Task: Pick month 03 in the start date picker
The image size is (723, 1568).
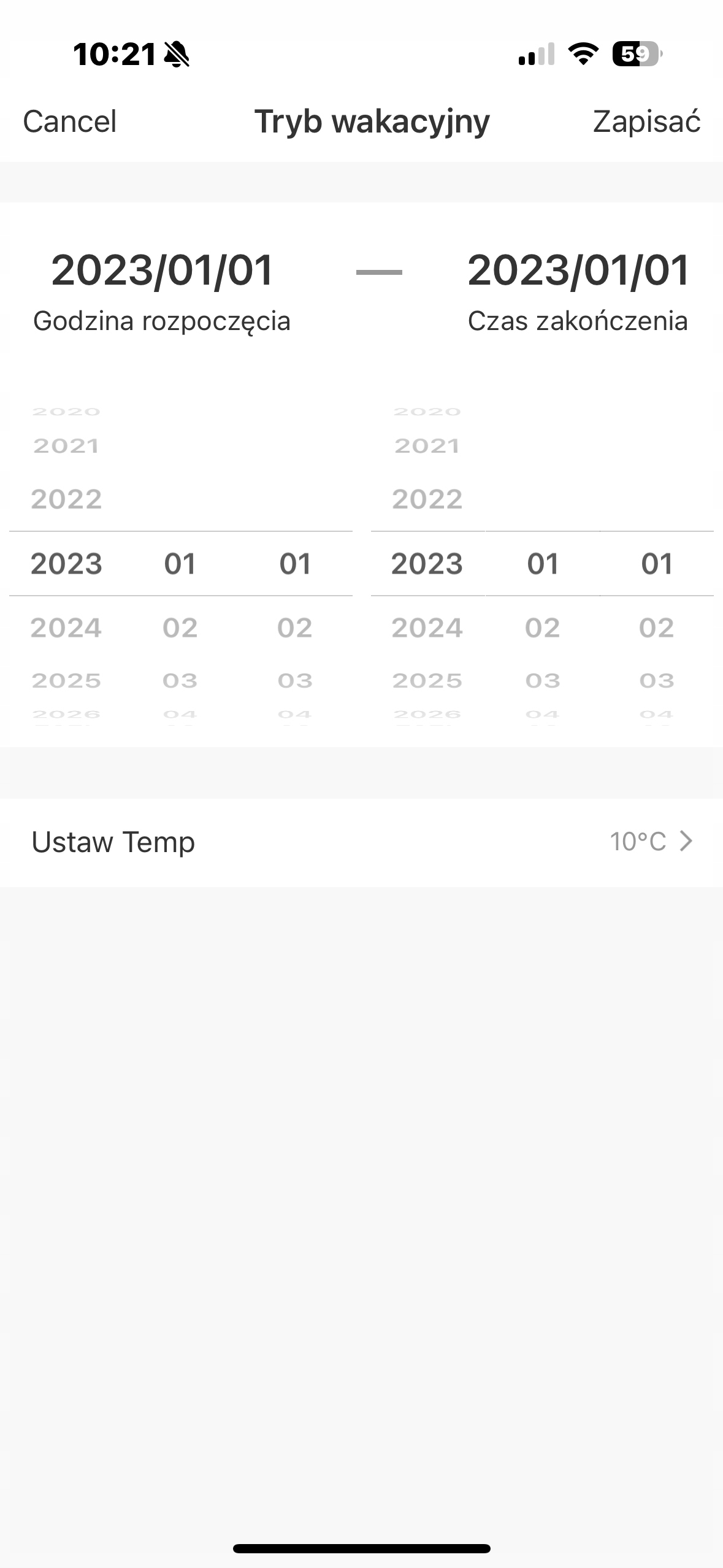Action: coord(180,680)
